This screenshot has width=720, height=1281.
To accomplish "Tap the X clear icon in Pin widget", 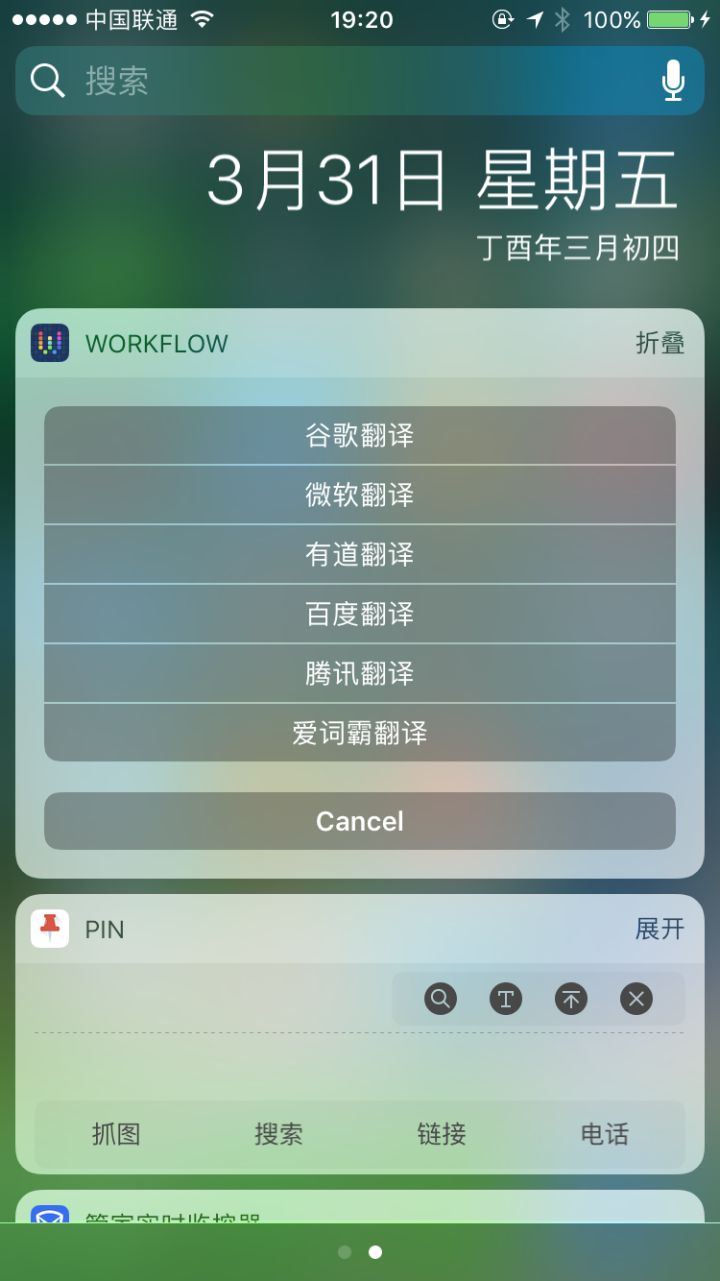I will (637, 998).
